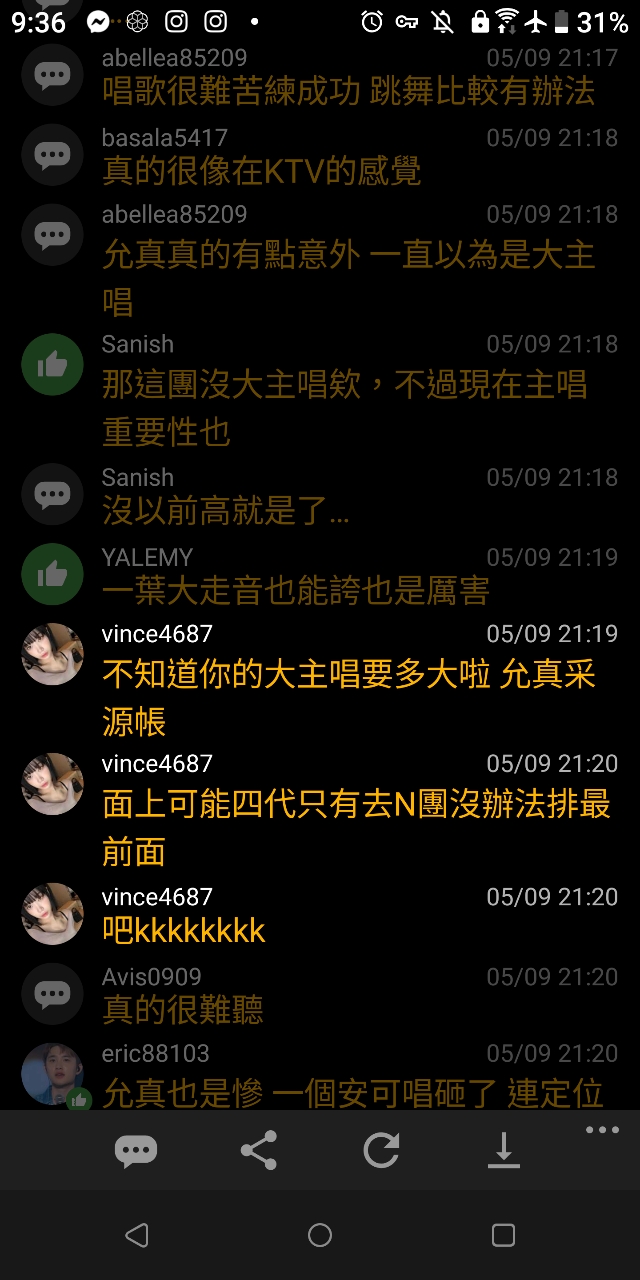
Task: Jump to bottom with download arrow
Action: [503, 1152]
